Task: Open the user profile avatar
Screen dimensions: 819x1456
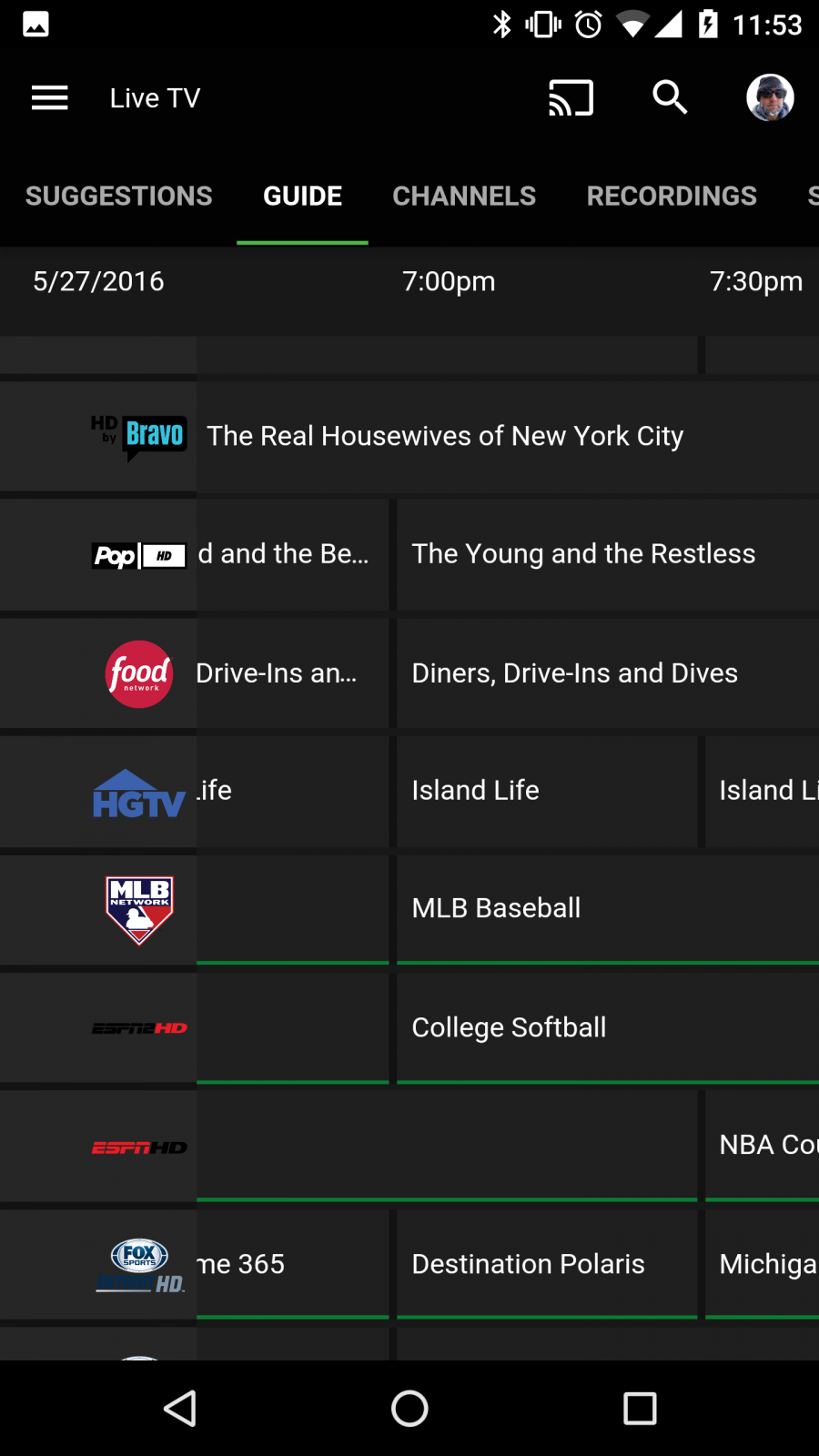Action: pos(770,97)
